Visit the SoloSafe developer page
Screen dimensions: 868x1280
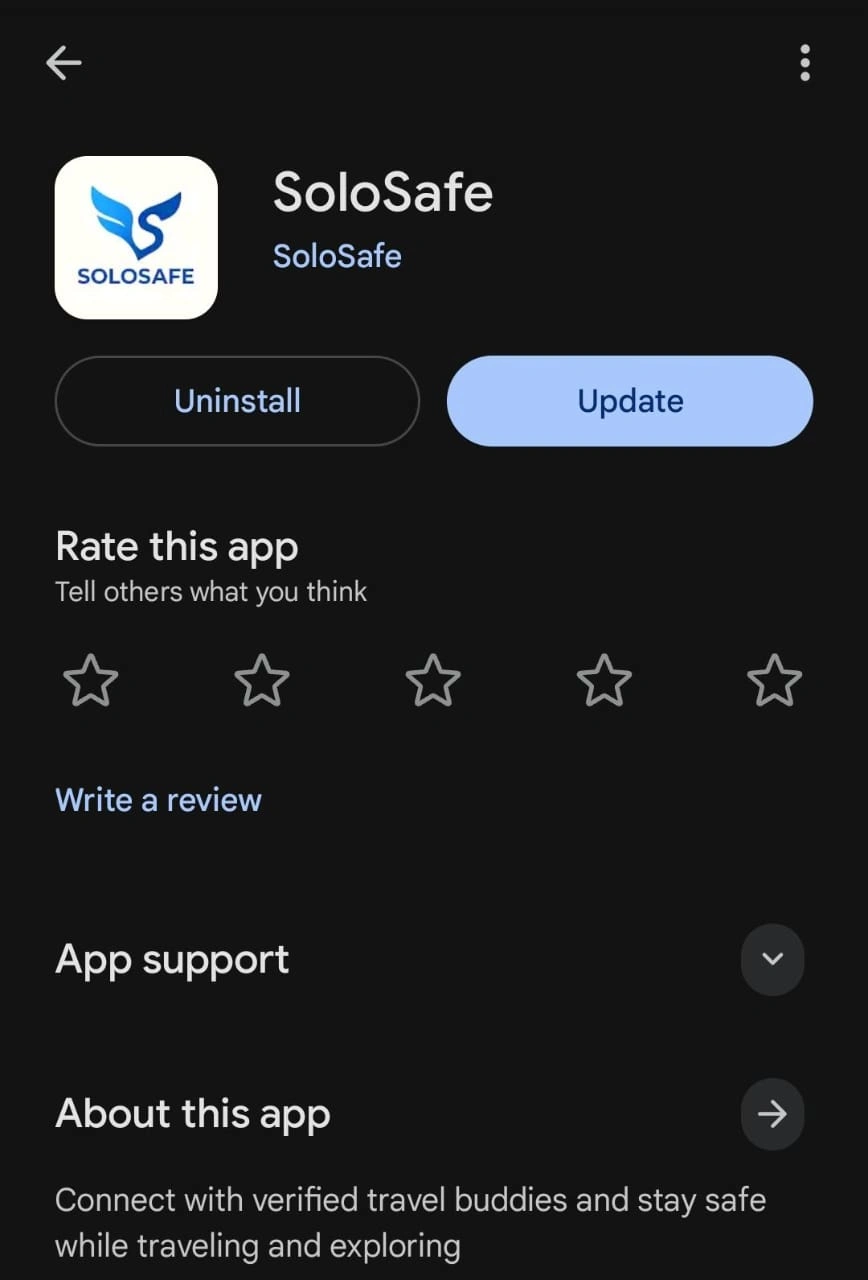click(337, 256)
